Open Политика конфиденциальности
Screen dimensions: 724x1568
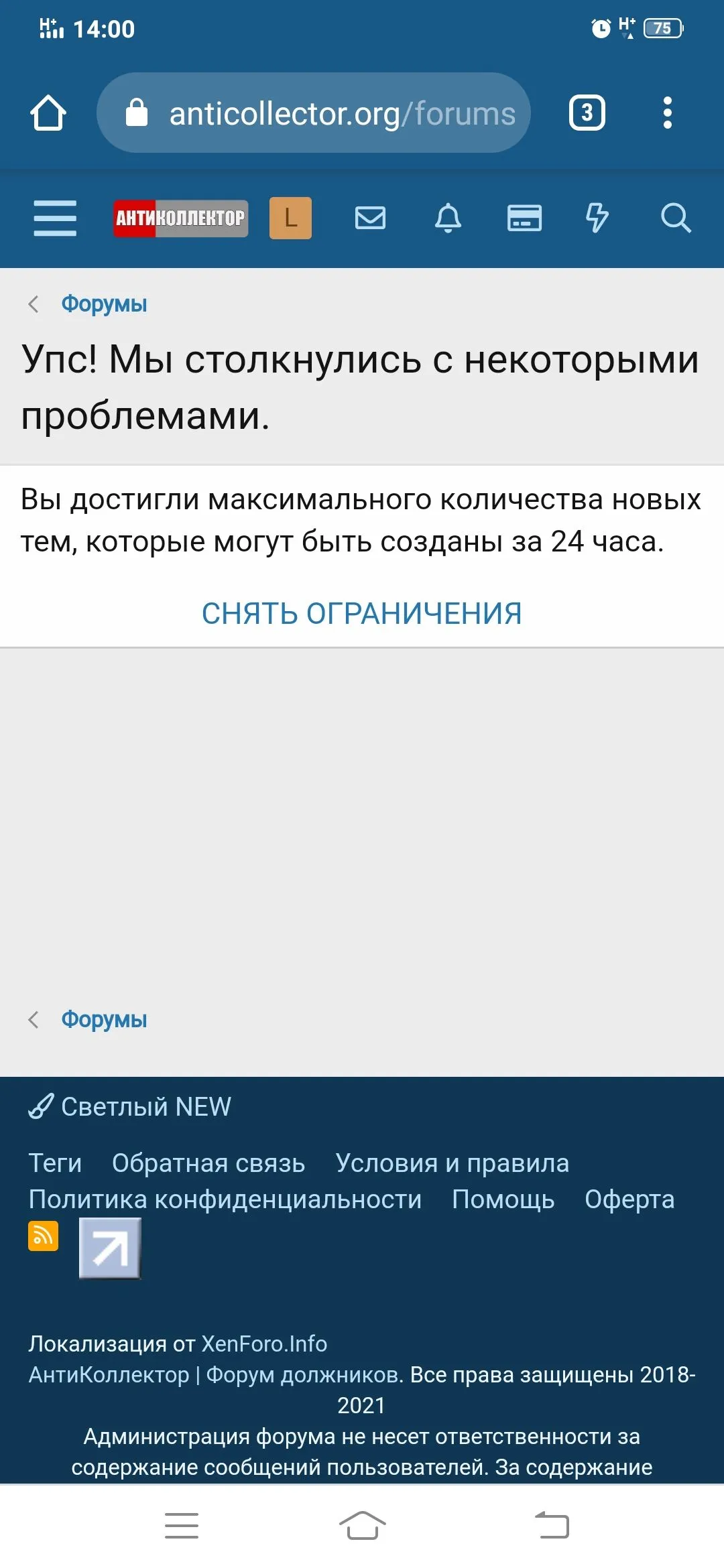pyautogui.click(x=225, y=1199)
